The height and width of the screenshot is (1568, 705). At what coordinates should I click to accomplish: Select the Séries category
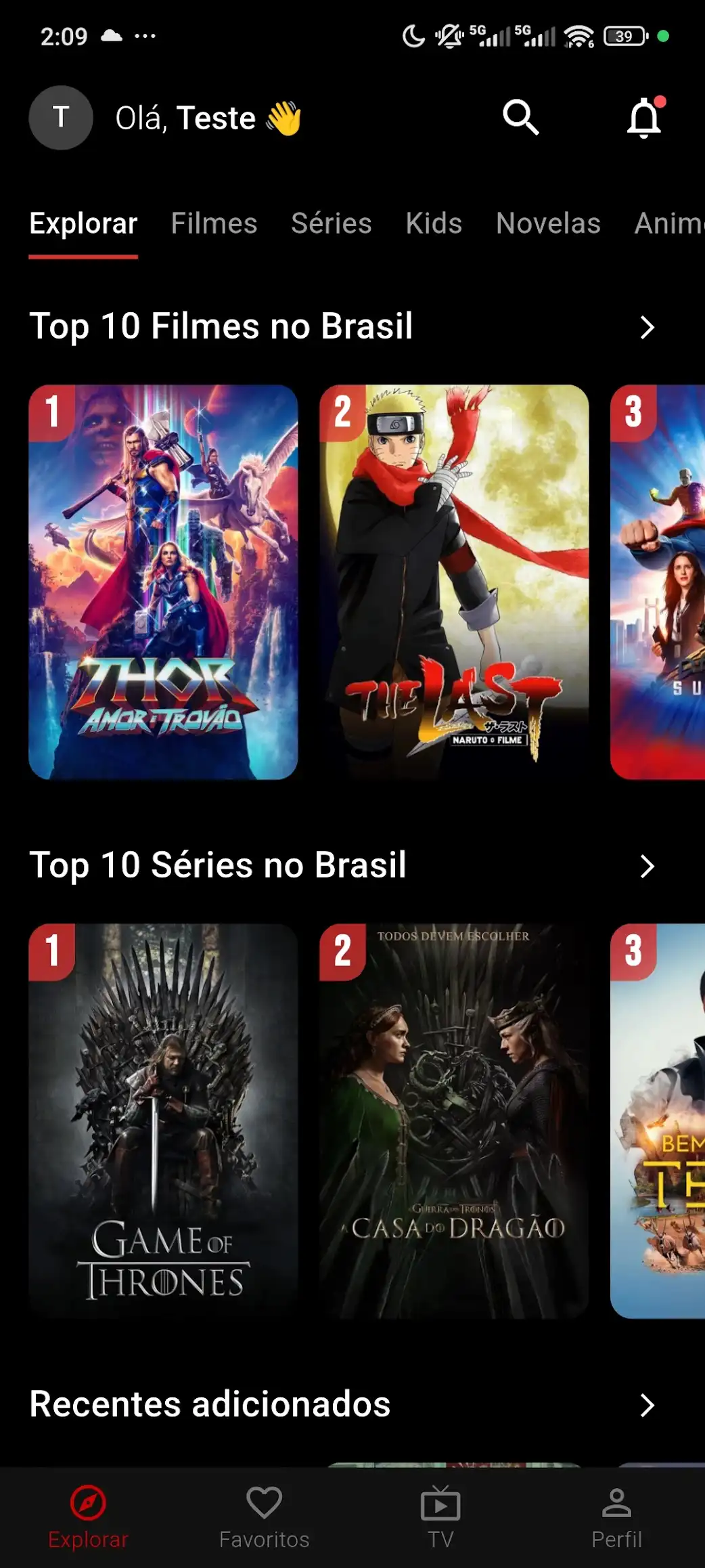click(332, 223)
